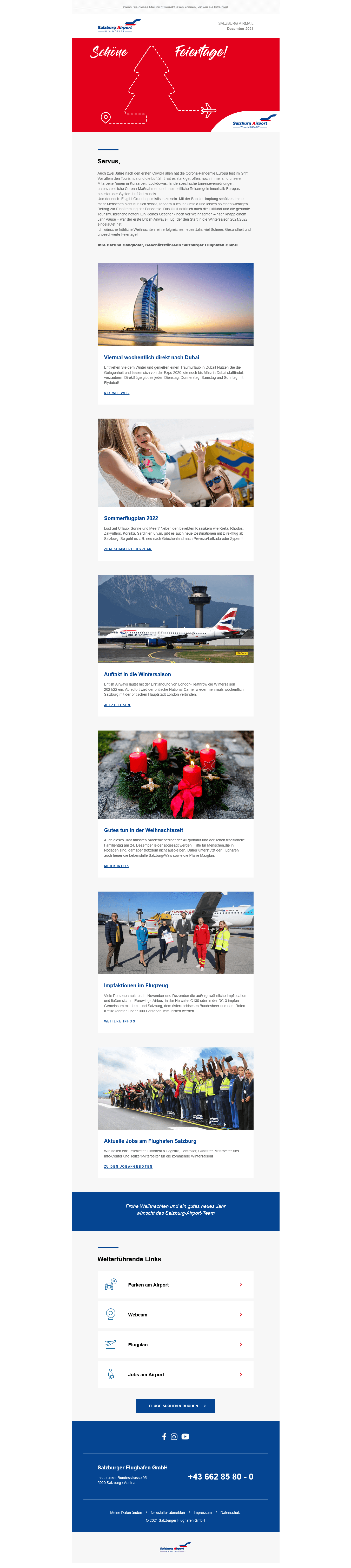Unsubscribe via 'Newsletter abmelden'
The width and height of the screenshot is (351, 1568).
tap(168, 1513)
